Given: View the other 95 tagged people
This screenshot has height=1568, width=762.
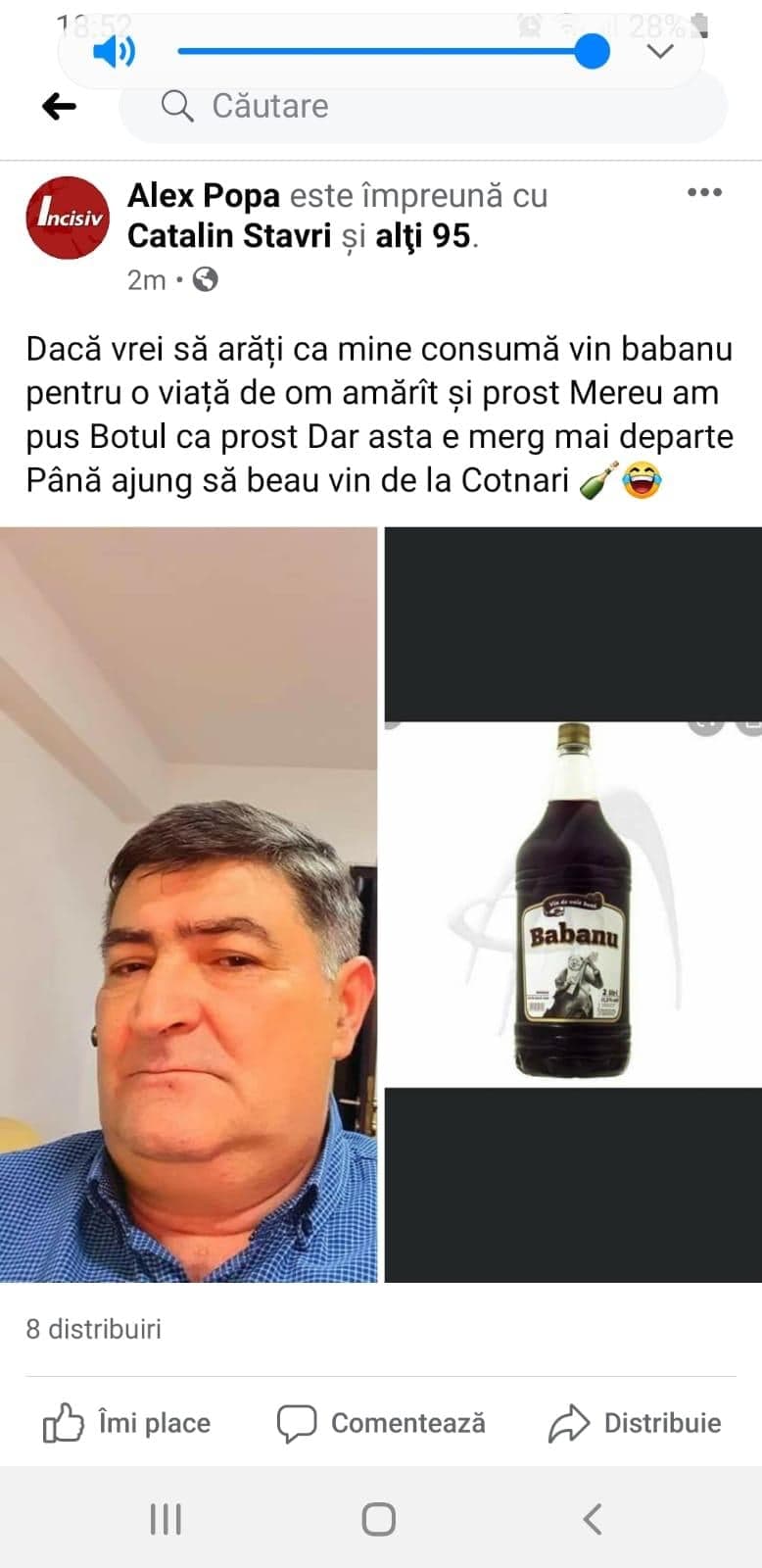Looking at the screenshot, I should [x=423, y=236].
